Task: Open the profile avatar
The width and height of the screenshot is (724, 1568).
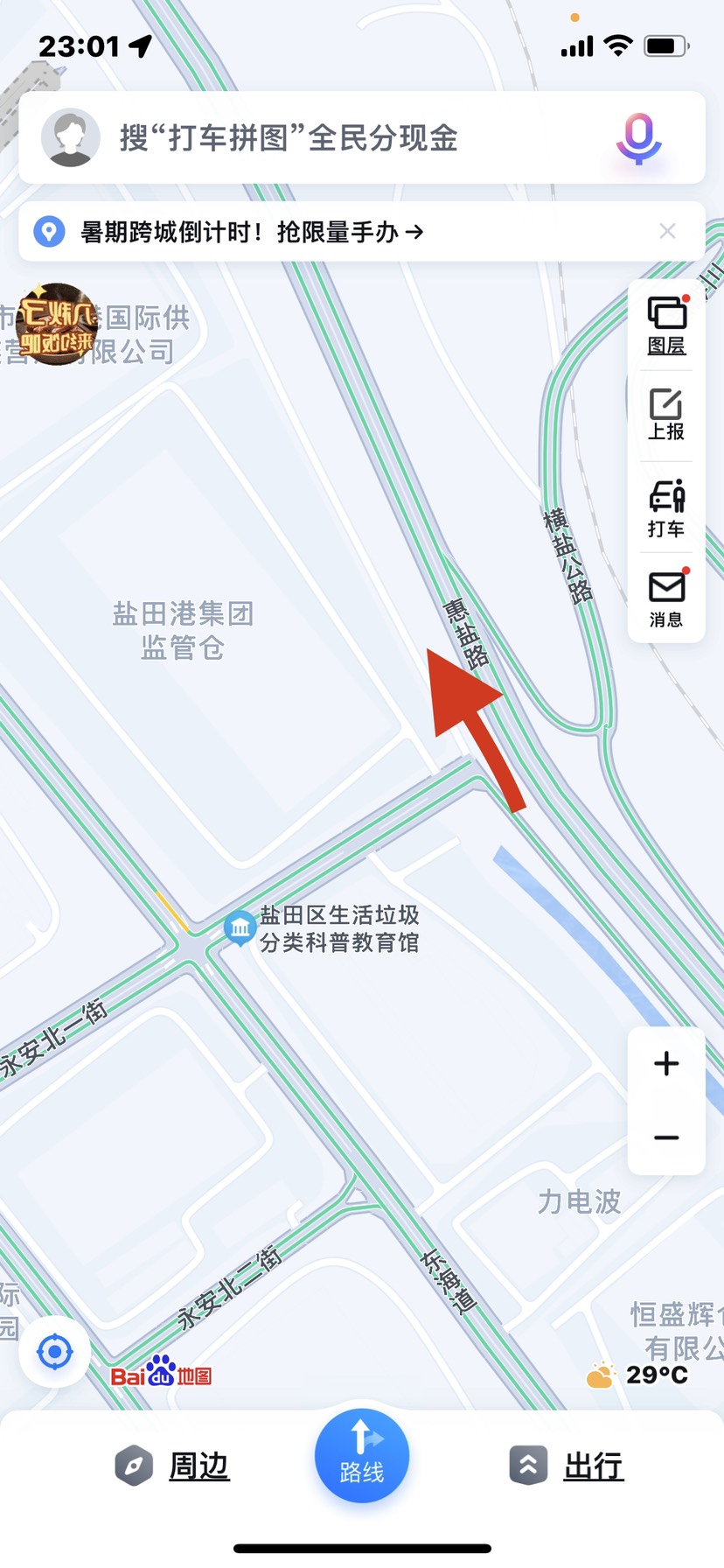Action: [71, 138]
